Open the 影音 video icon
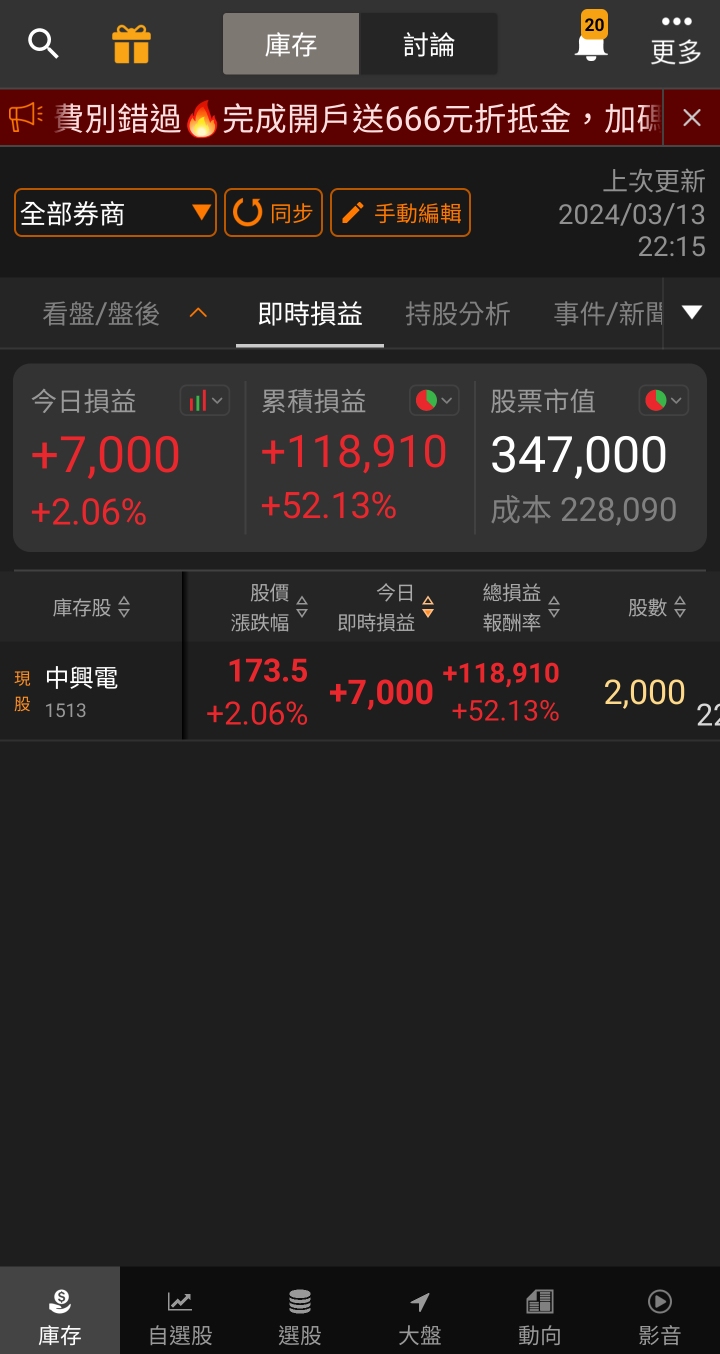The image size is (720, 1354). [x=658, y=1310]
